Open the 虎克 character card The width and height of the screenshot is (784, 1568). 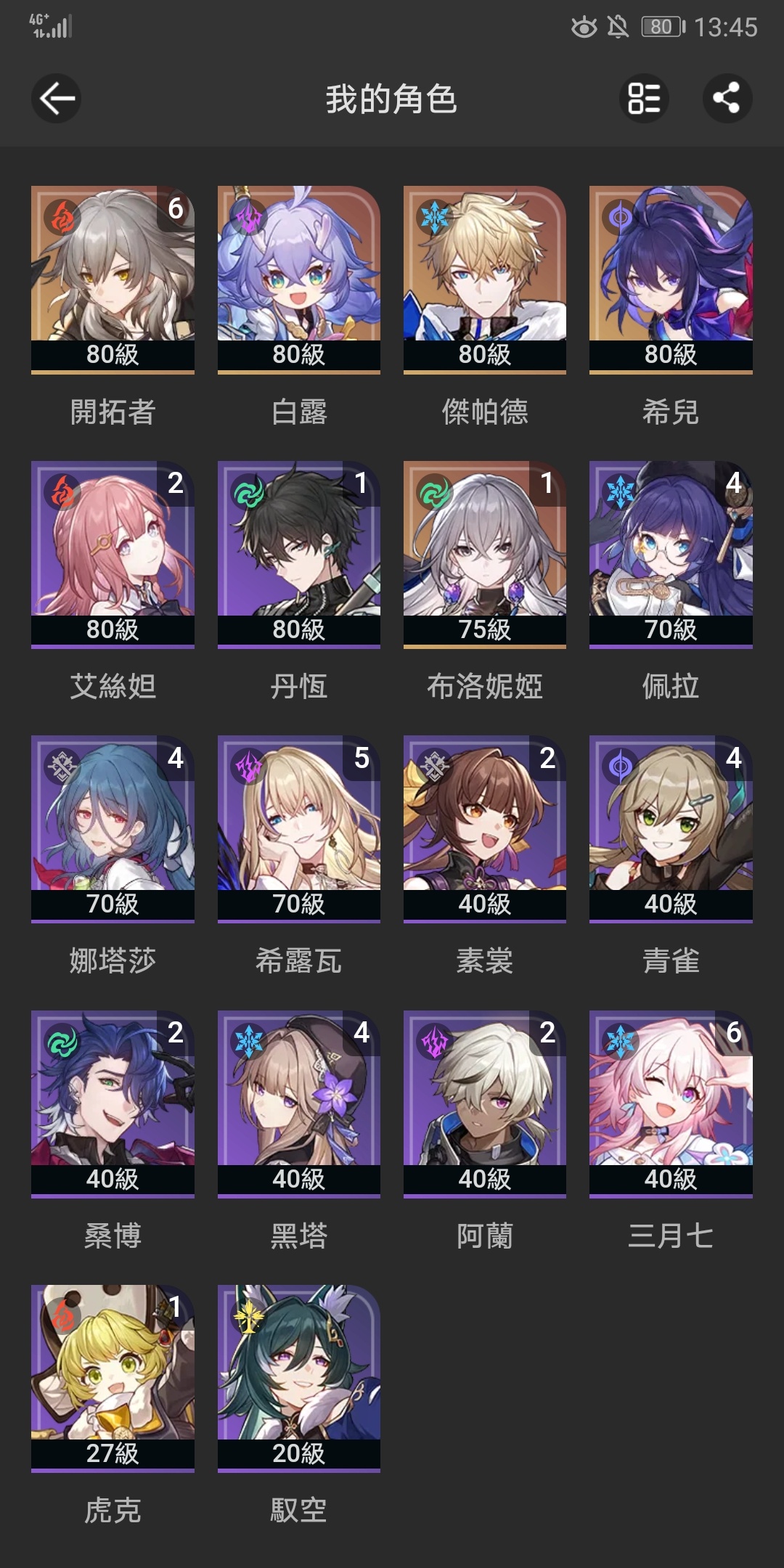113,1377
